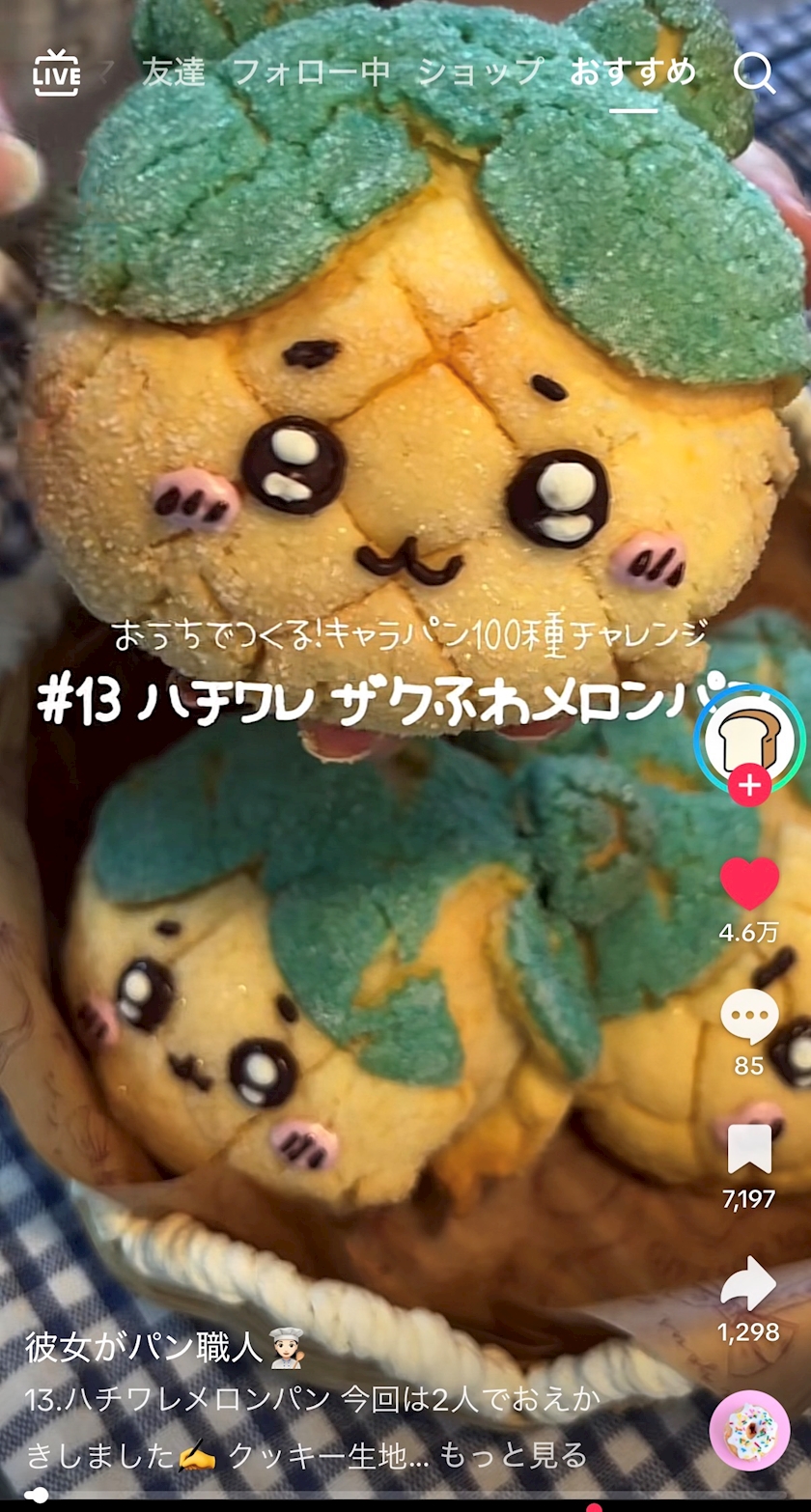
Task: Select the おすすめ tab
Action: click(633, 72)
